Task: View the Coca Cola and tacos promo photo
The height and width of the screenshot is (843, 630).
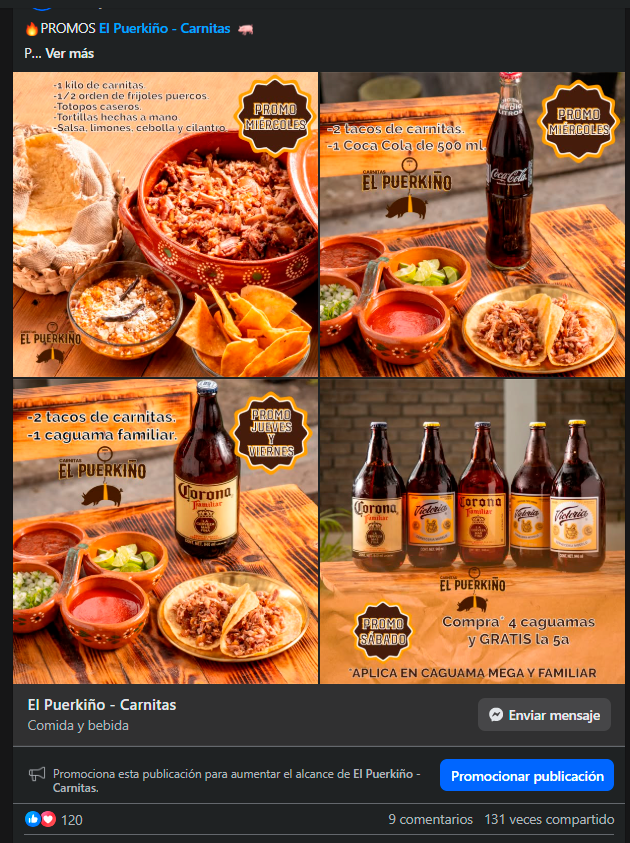Action: pos(474,224)
